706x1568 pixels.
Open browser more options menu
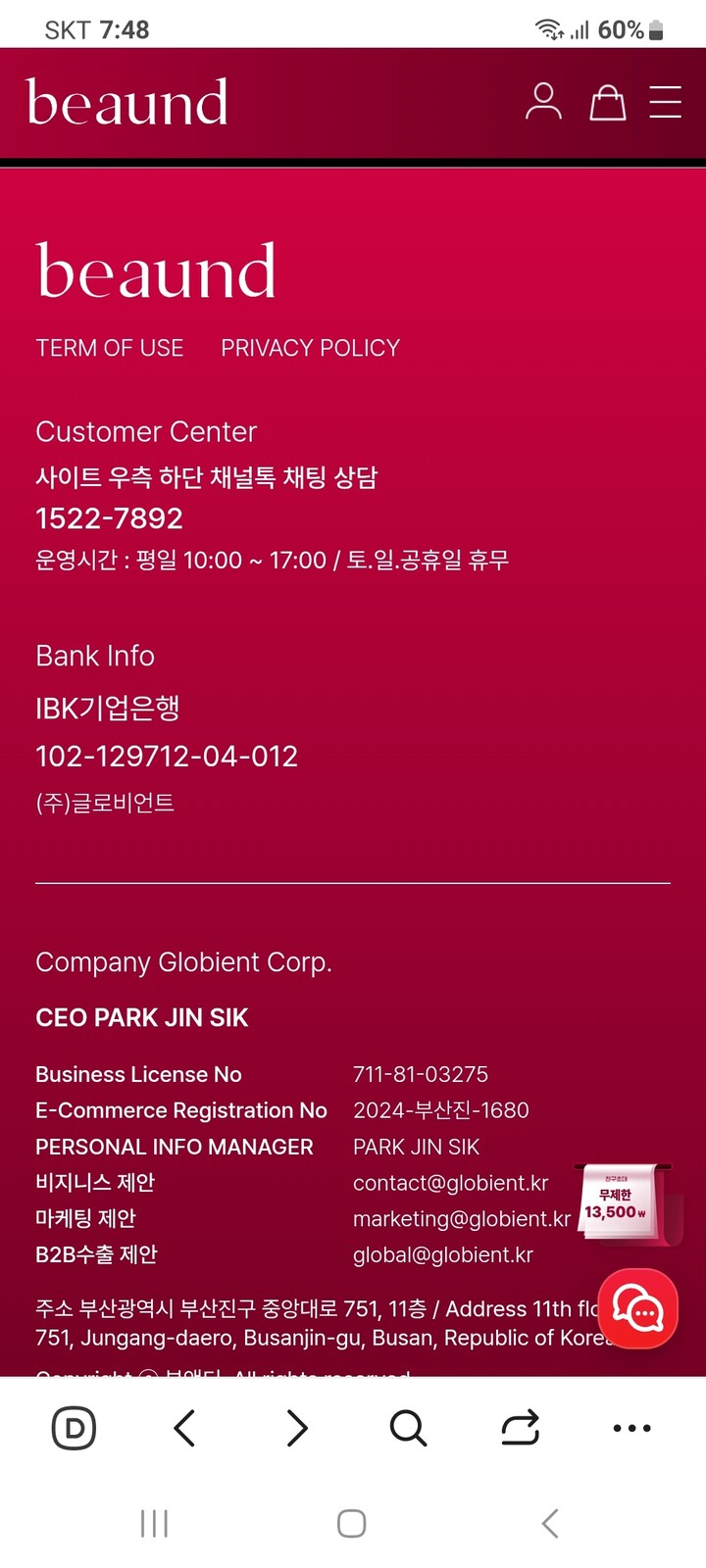(631, 1428)
